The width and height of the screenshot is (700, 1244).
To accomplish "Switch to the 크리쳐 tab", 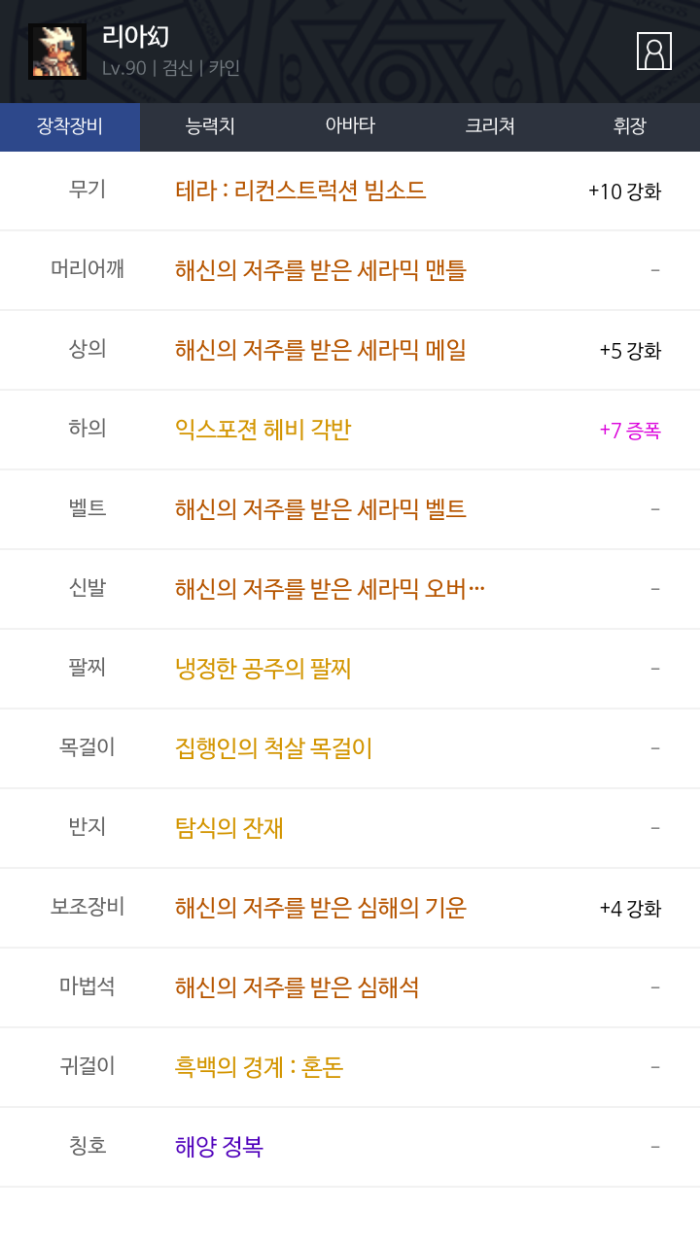I will (490, 126).
